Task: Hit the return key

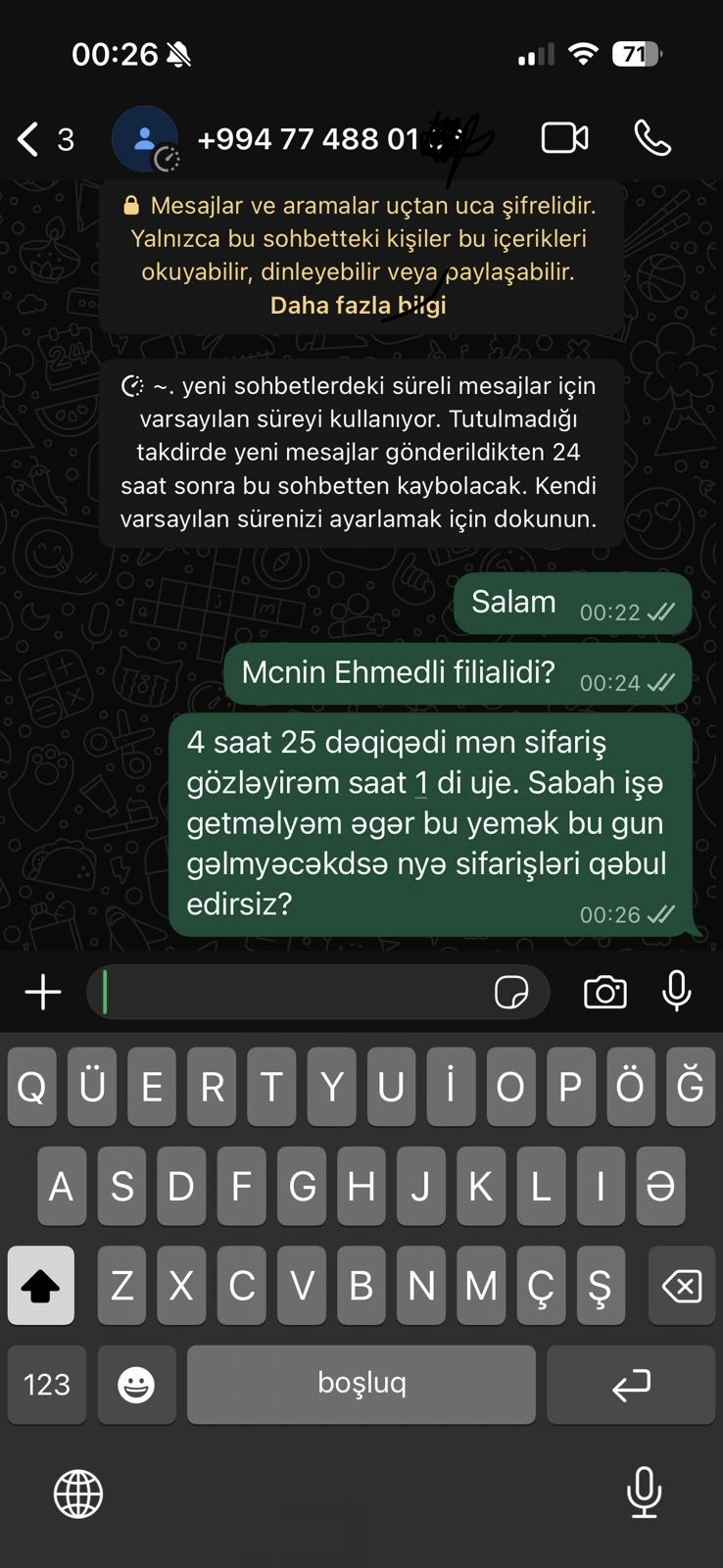Action: (631, 1385)
